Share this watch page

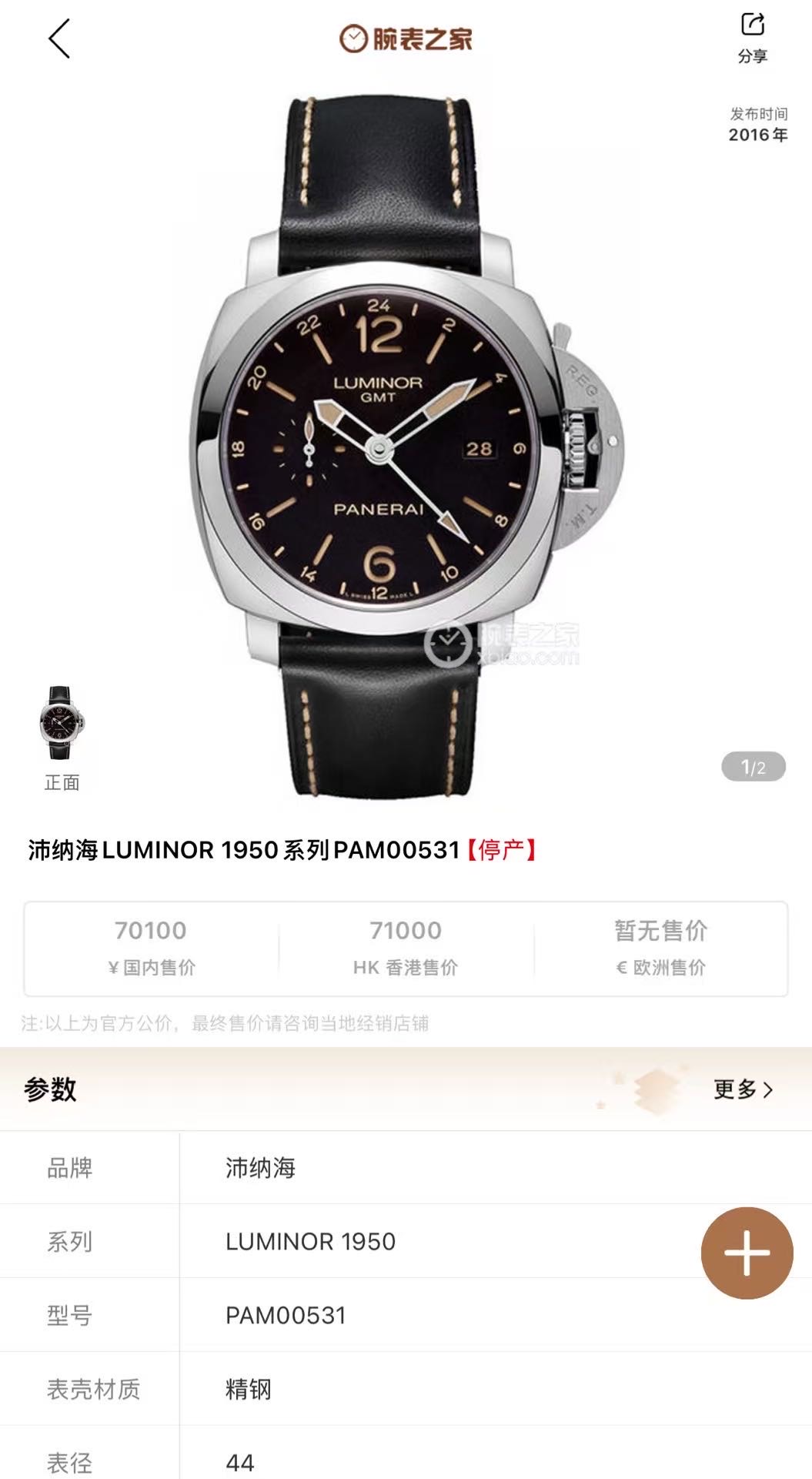752,37
